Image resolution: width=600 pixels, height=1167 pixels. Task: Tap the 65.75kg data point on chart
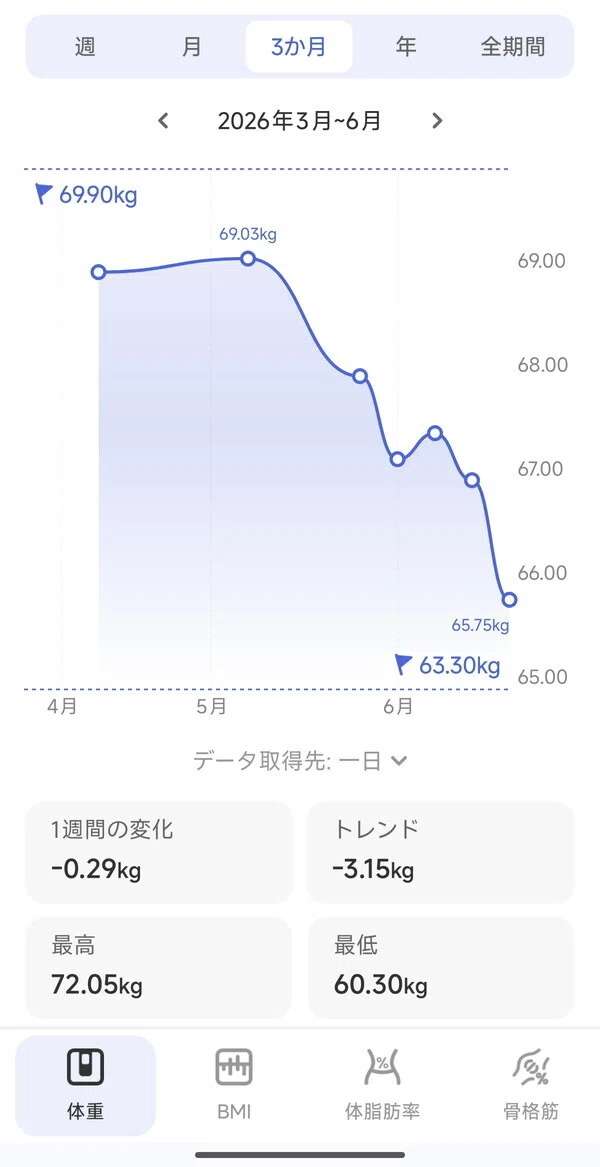coord(510,599)
